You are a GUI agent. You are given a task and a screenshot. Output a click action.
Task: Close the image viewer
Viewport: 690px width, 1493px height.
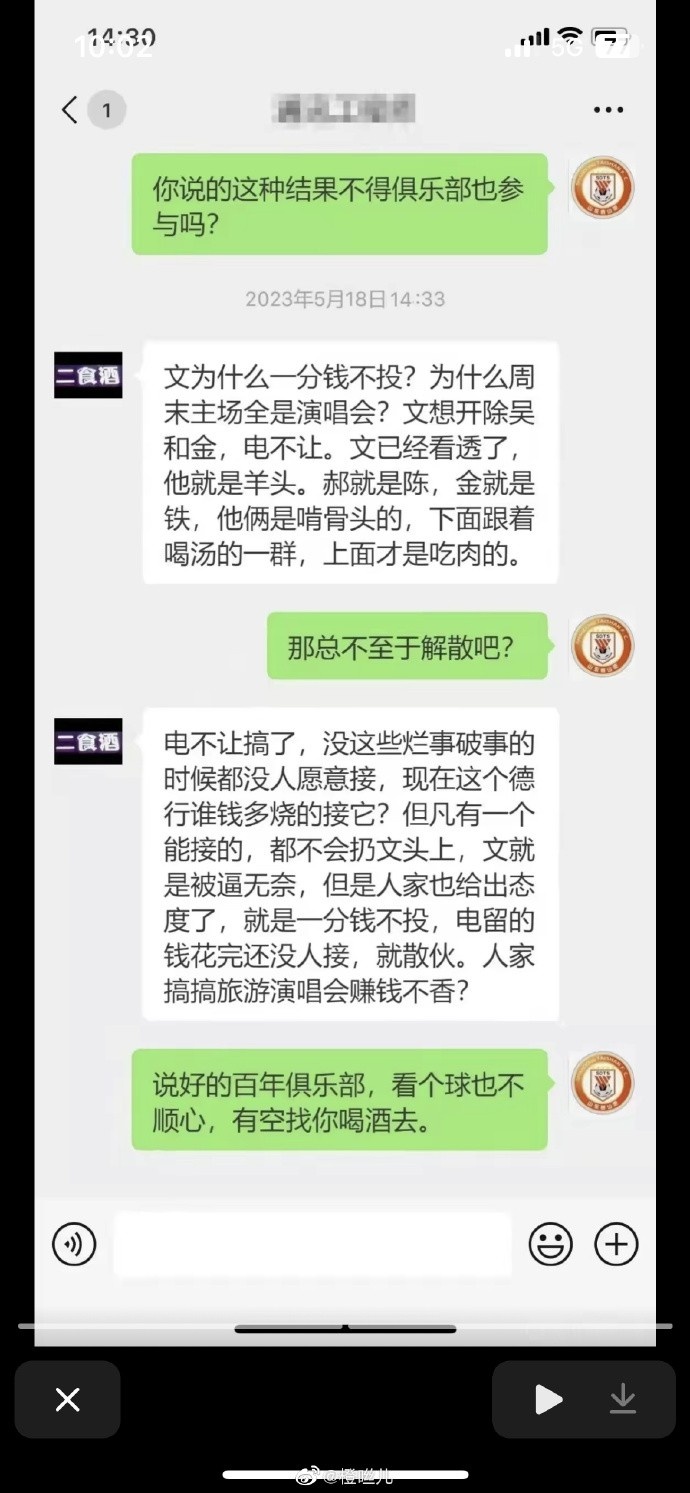point(67,1399)
